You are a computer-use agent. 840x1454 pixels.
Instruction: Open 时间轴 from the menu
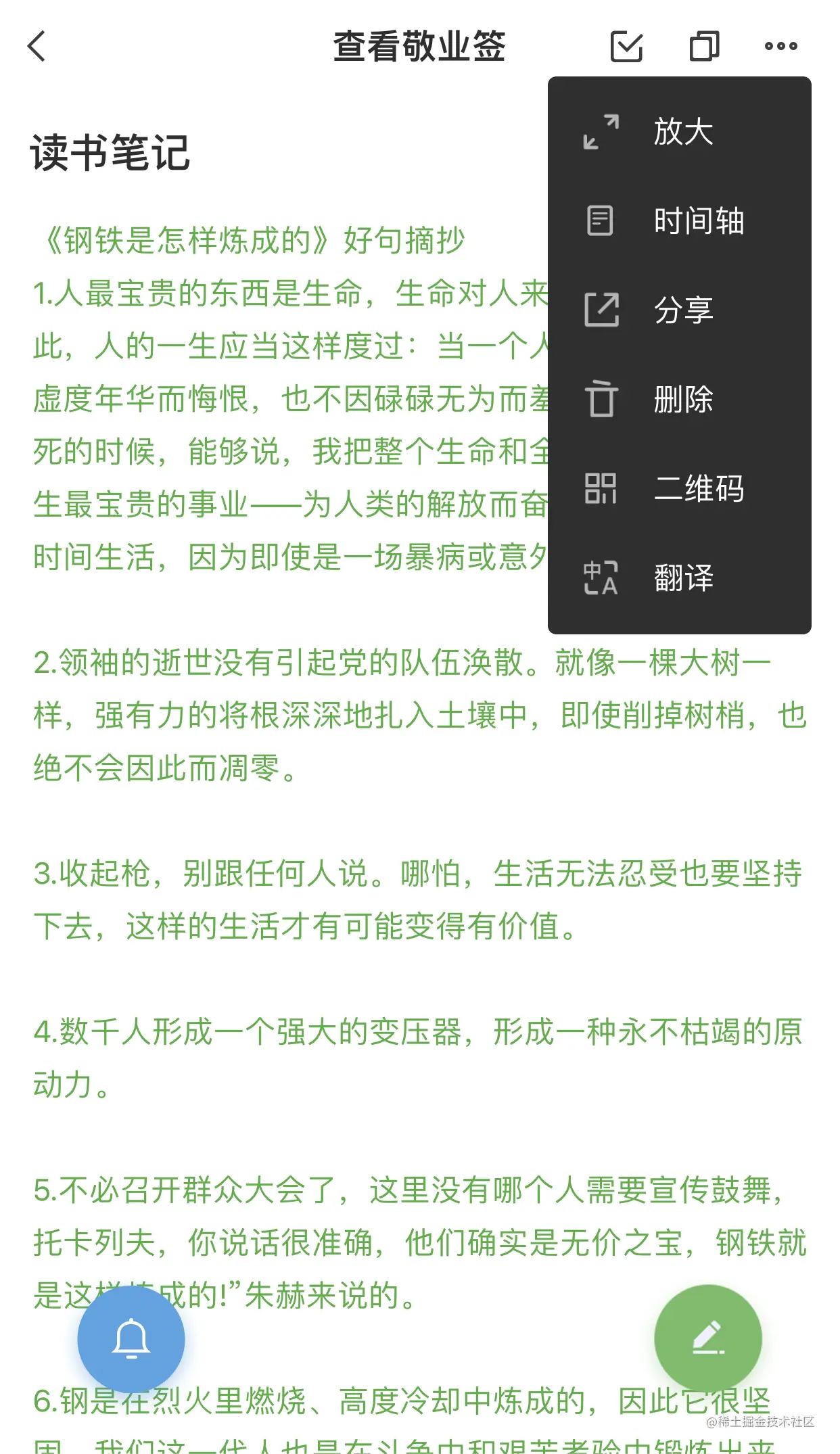point(680,220)
